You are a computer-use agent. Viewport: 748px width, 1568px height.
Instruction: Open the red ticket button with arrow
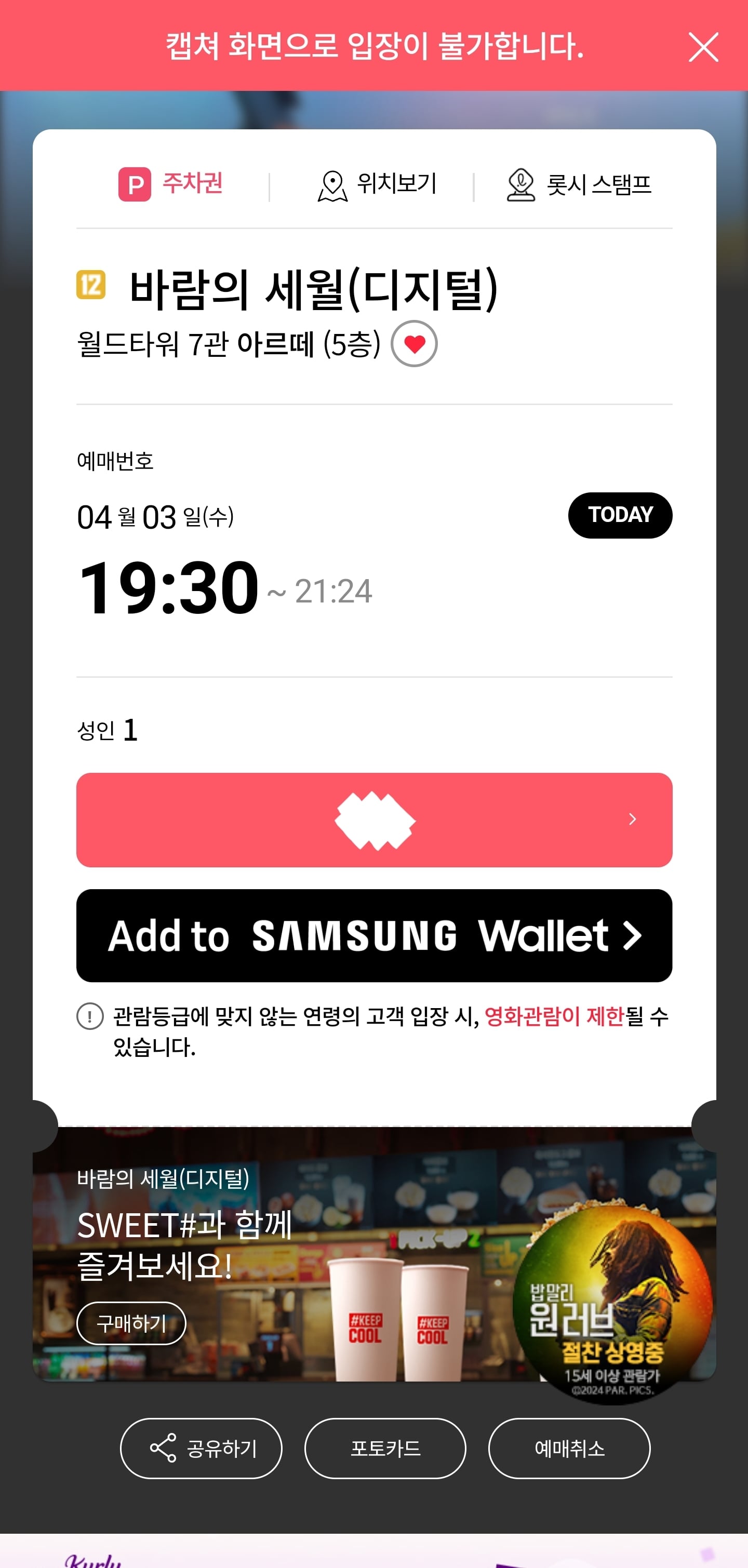pos(375,820)
